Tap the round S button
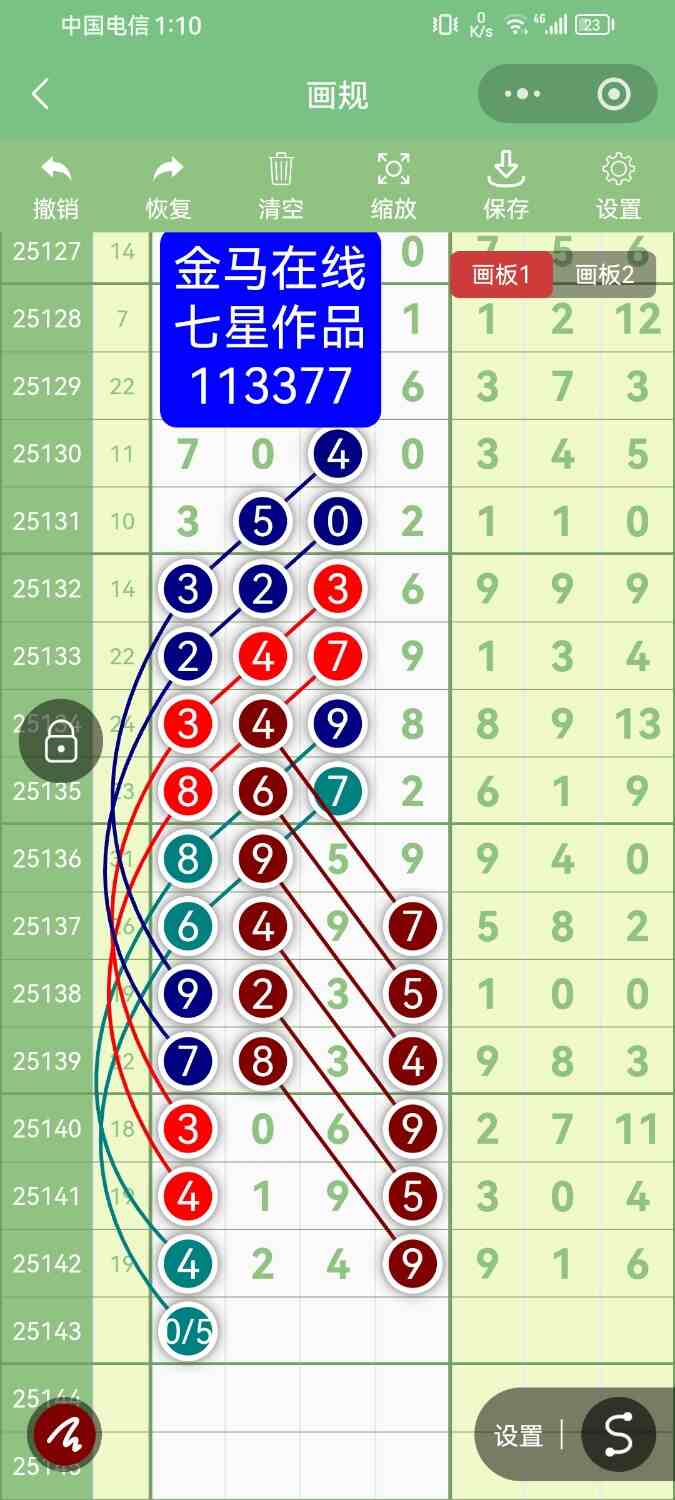The width and height of the screenshot is (675, 1500). click(x=619, y=1435)
